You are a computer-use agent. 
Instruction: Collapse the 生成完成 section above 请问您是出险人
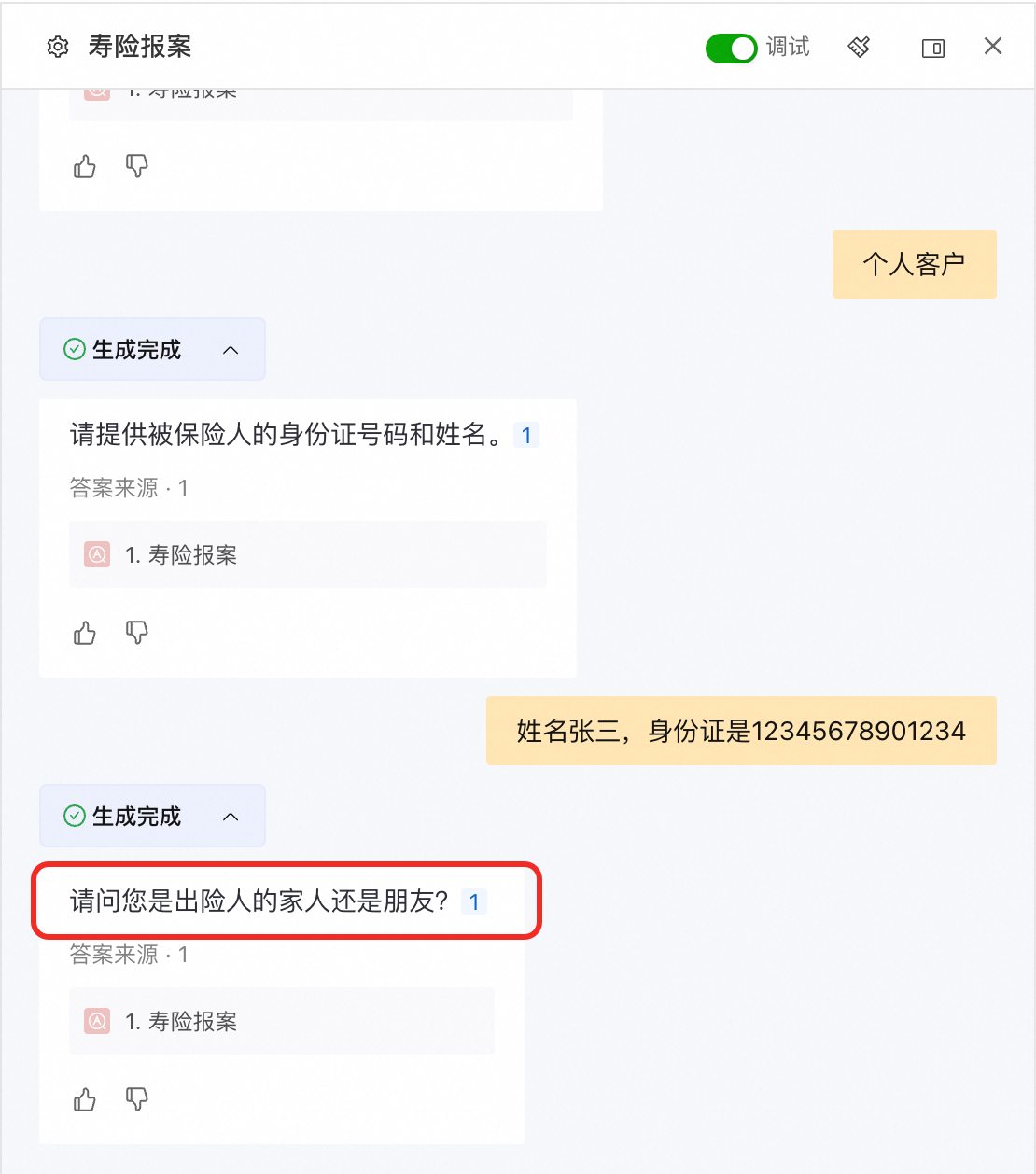(x=231, y=817)
